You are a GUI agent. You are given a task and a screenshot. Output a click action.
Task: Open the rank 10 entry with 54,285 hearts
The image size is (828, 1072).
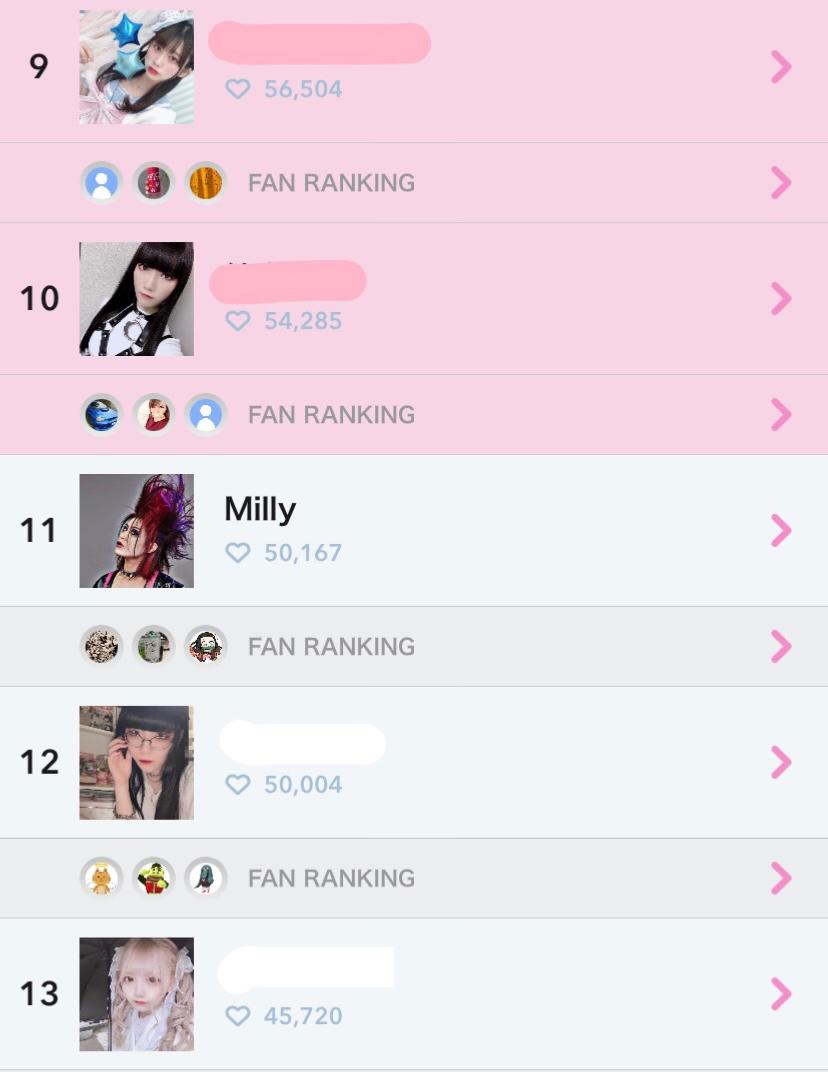pos(414,299)
